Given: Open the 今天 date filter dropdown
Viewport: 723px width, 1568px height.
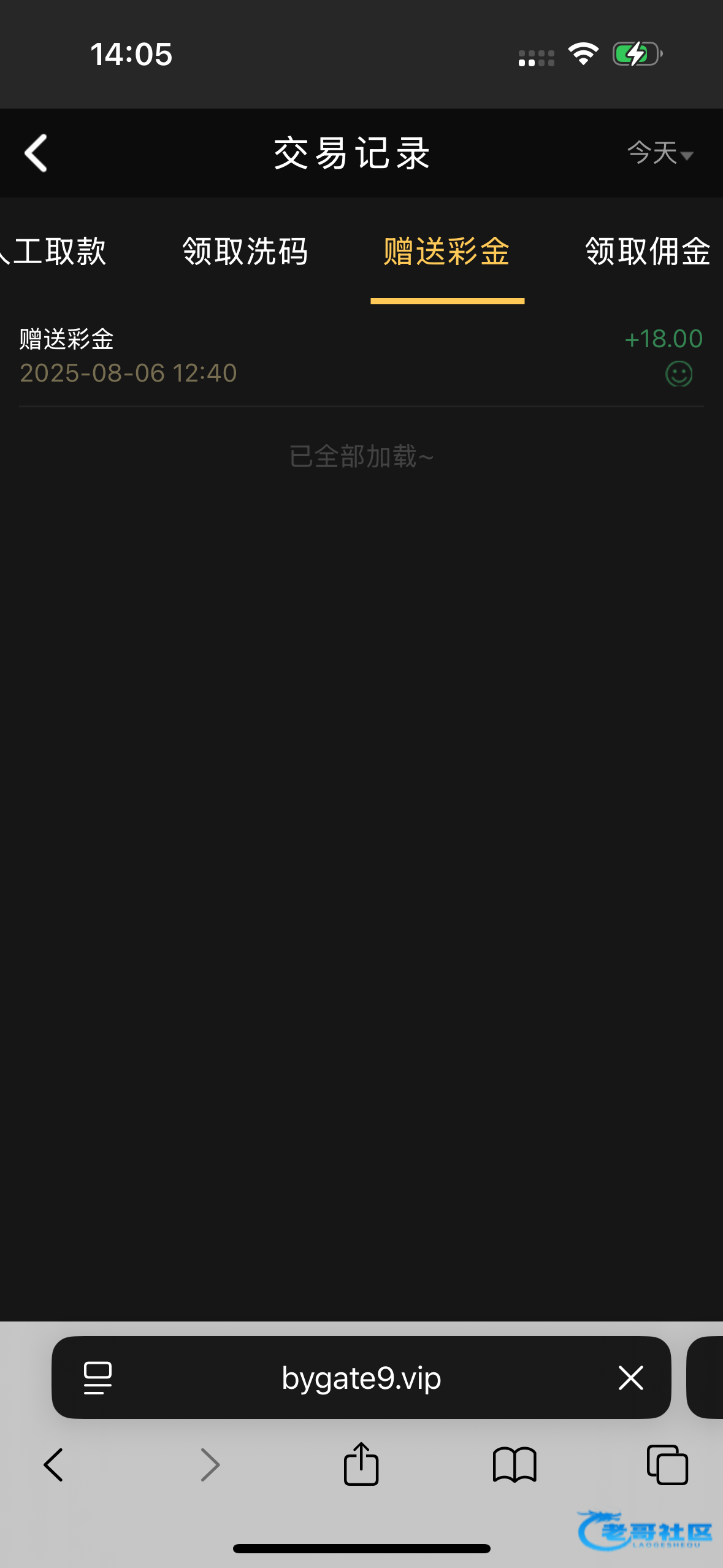Looking at the screenshot, I should click(x=660, y=153).
